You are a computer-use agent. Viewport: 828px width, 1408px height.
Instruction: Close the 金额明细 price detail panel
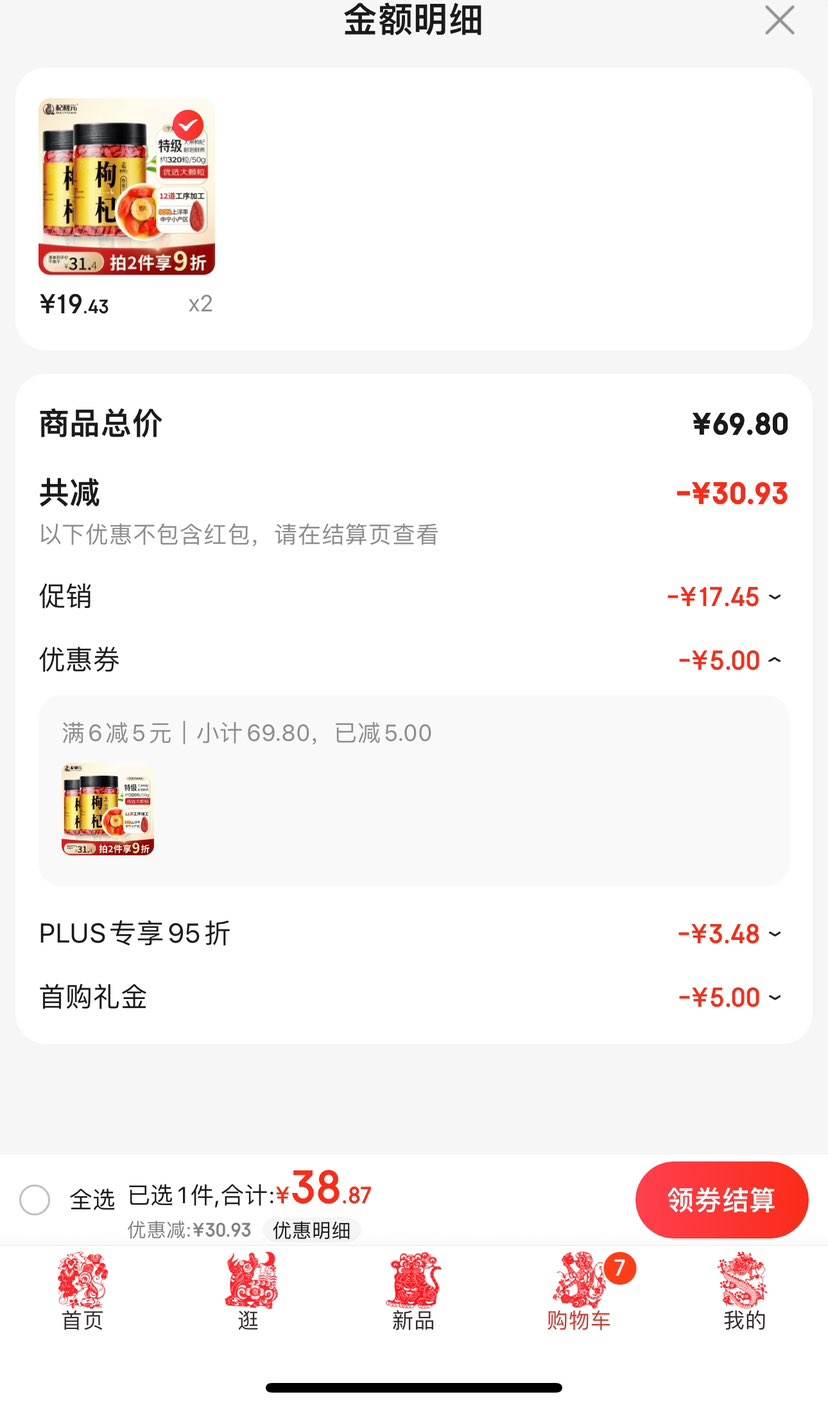point(779,20)
